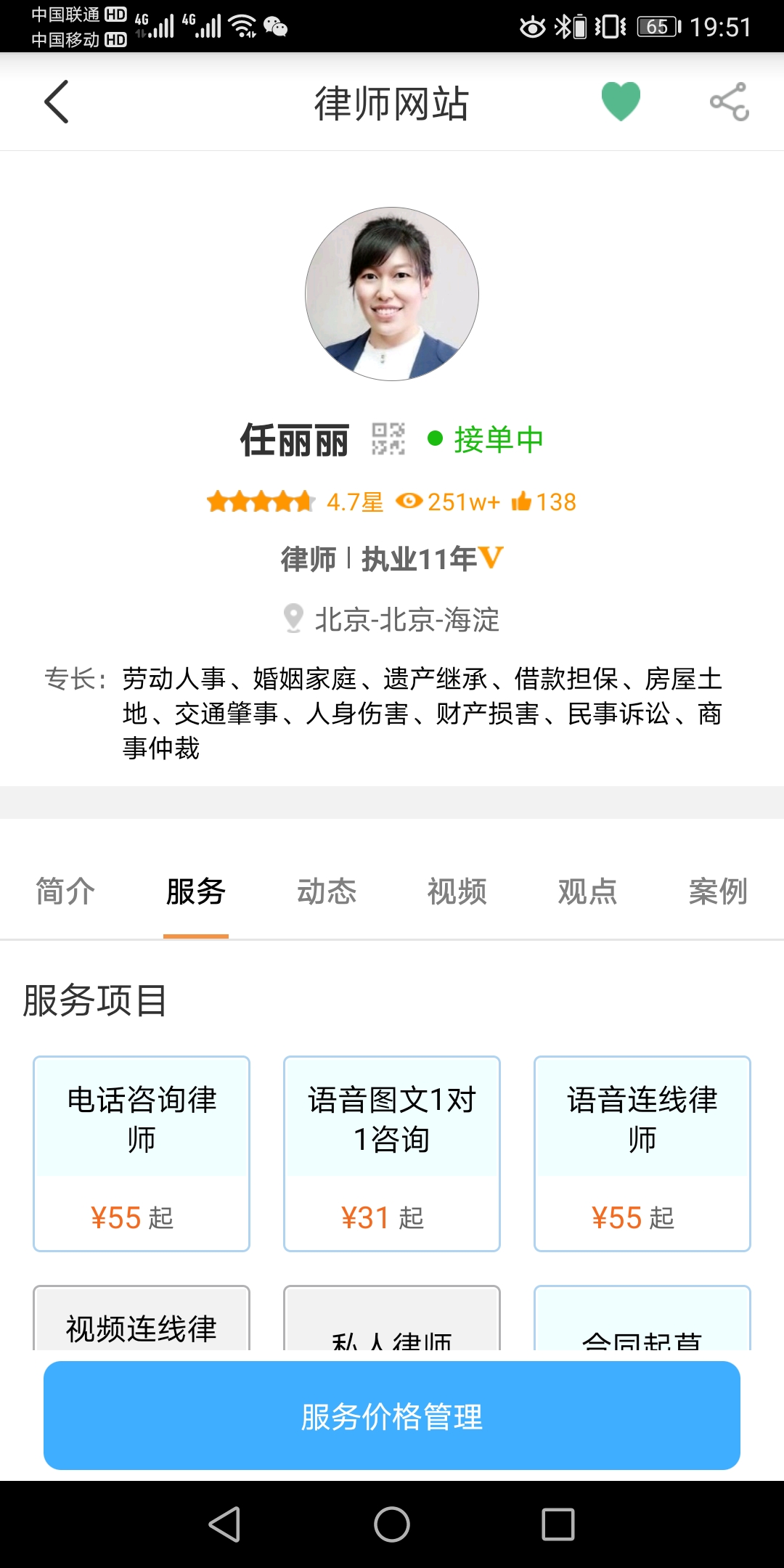Open the 案例 tab
Image resolution: width=784 pixels, height=1568 pixels.
tap(718, 891)
